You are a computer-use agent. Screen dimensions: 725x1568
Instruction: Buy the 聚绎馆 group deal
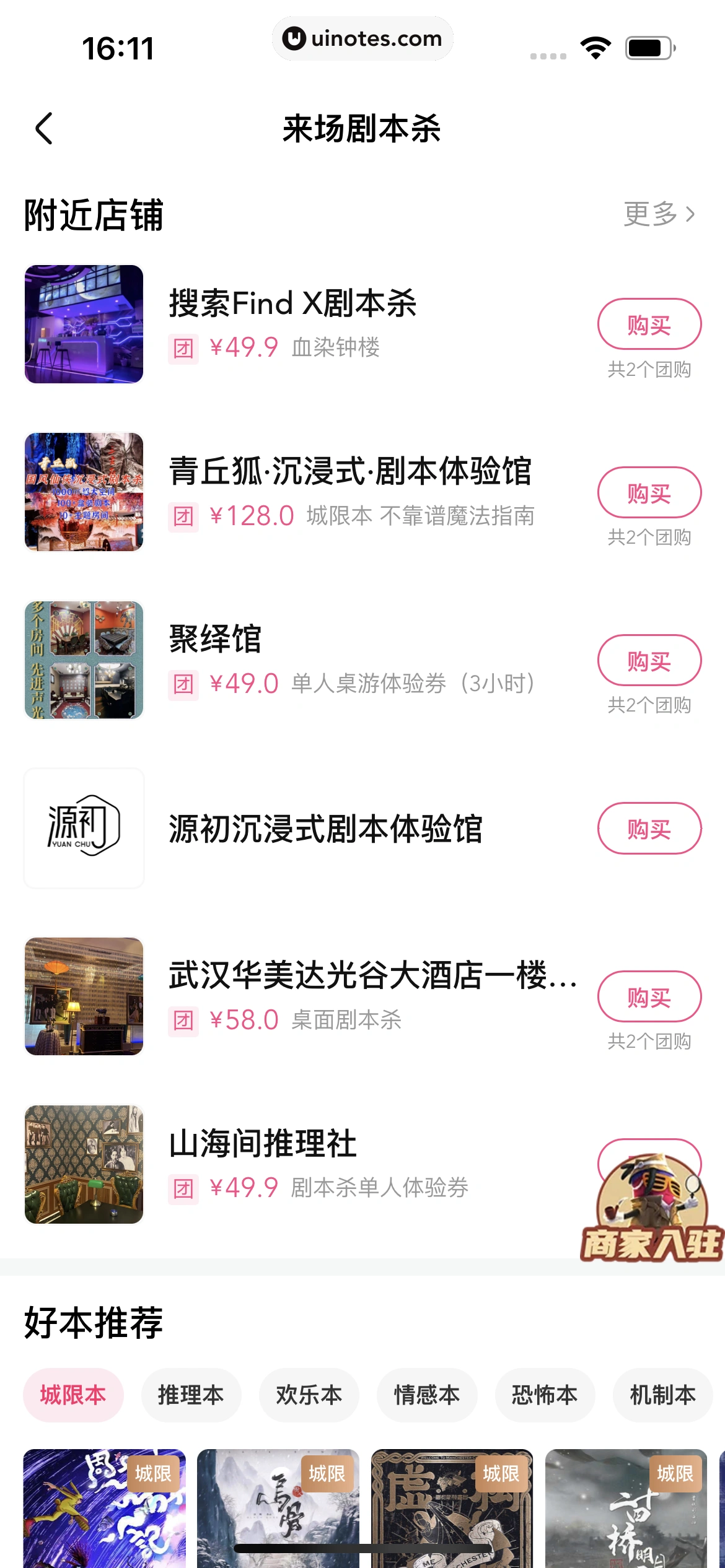(x=649, y=661)
